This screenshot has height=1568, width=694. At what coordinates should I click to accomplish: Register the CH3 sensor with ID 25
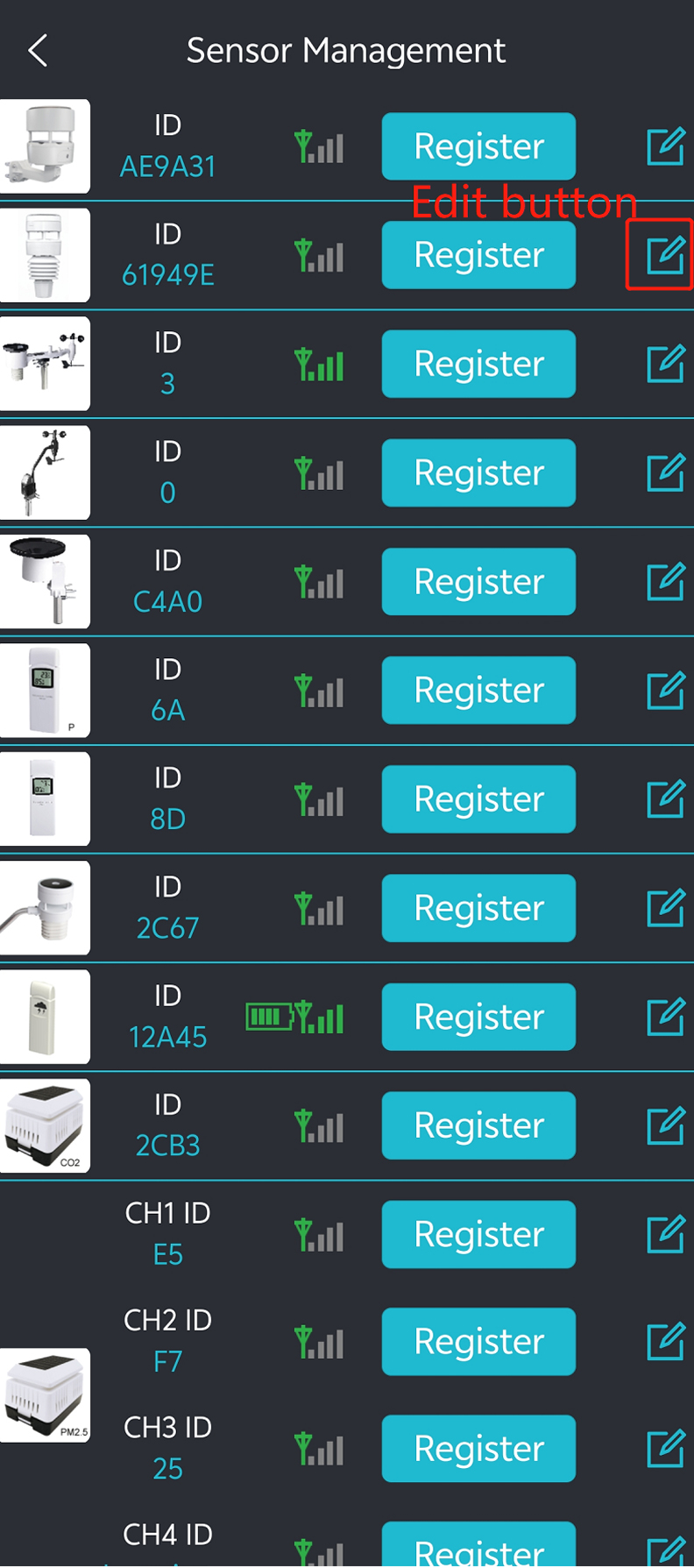click(478, 1448)
